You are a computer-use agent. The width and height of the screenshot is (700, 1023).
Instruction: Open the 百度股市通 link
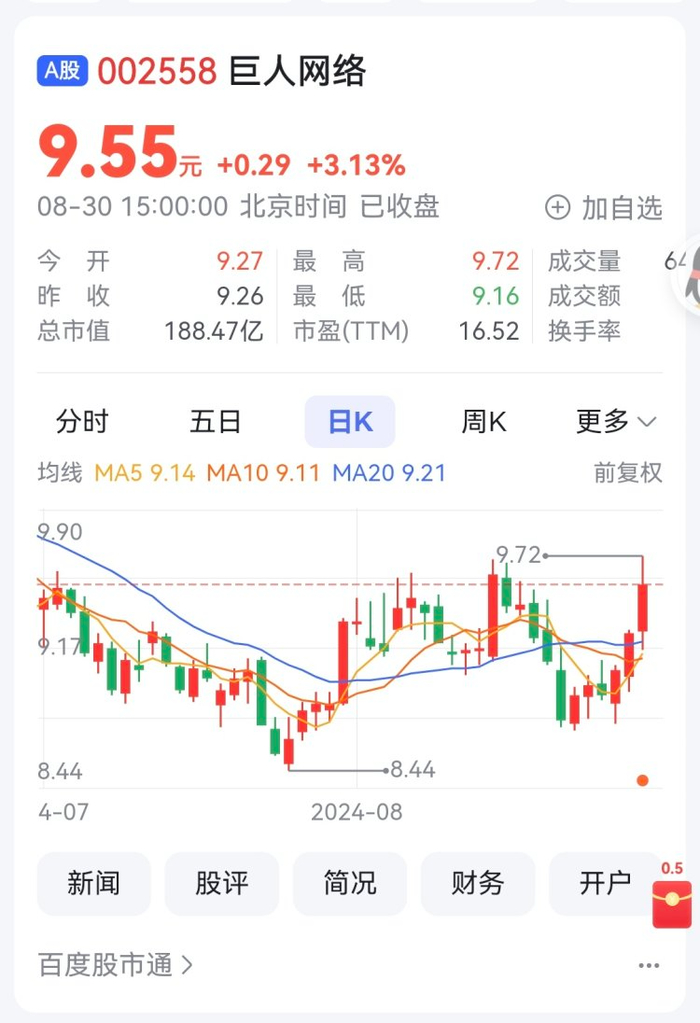[x=116, y=965]
